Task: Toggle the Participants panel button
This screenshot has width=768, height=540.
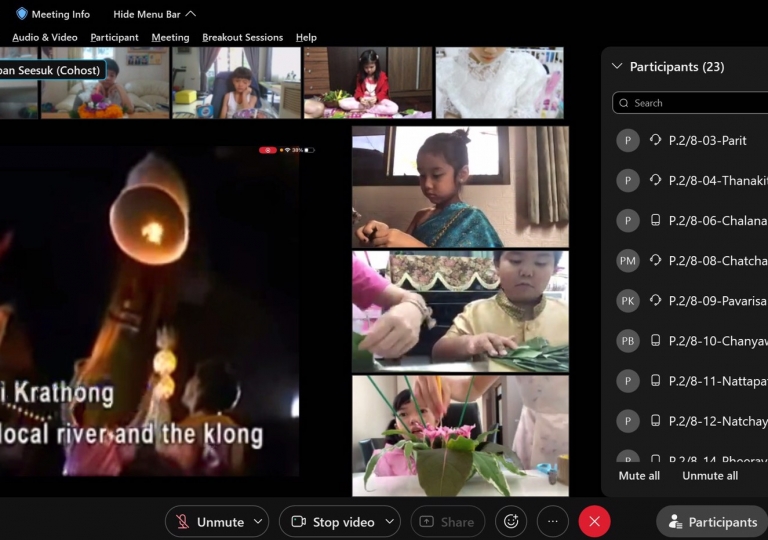Action: [712, 522]
